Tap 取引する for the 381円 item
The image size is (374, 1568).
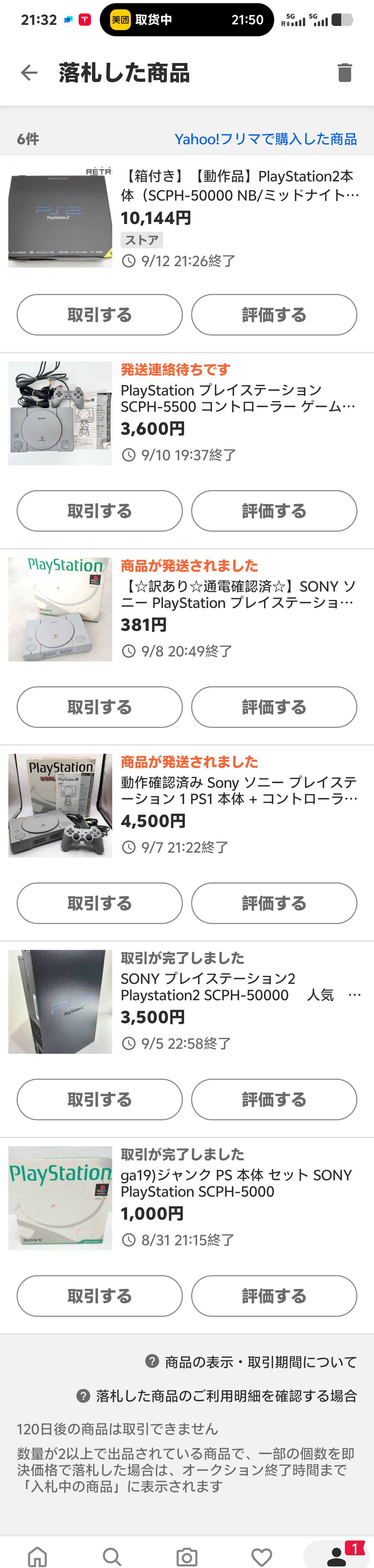coord(99,707)
